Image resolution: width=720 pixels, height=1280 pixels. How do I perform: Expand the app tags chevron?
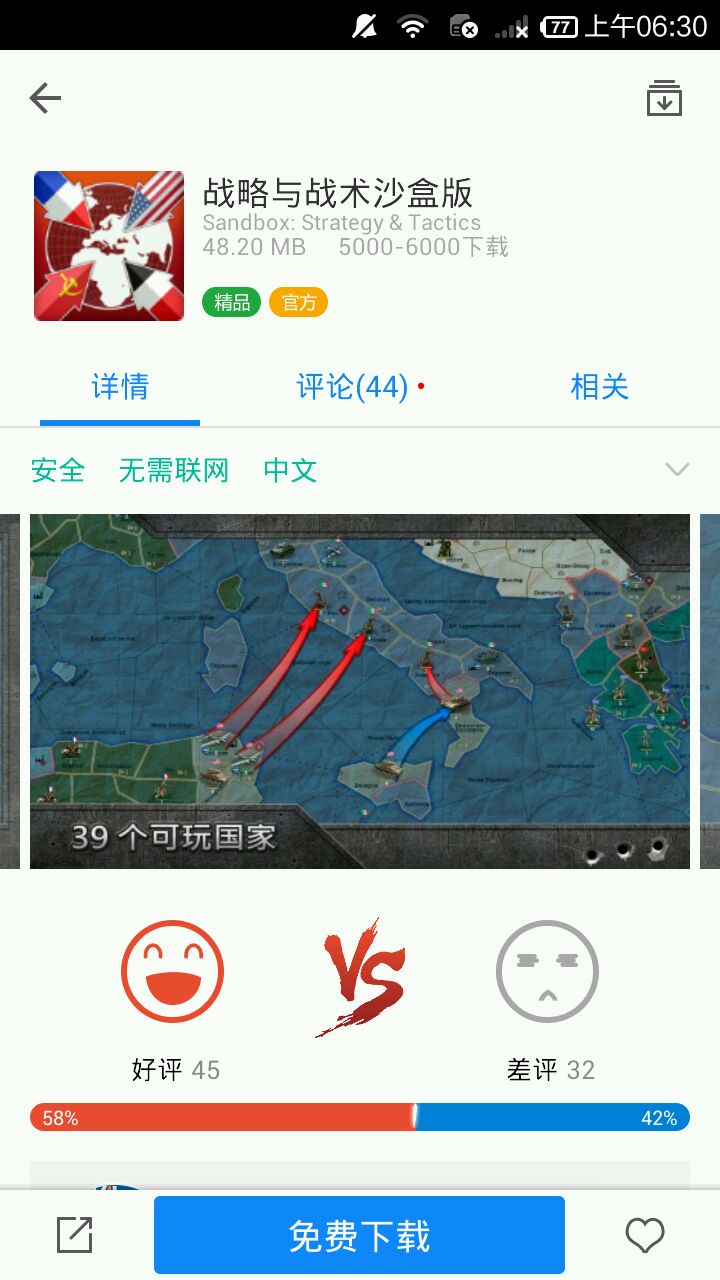(677, 470)
